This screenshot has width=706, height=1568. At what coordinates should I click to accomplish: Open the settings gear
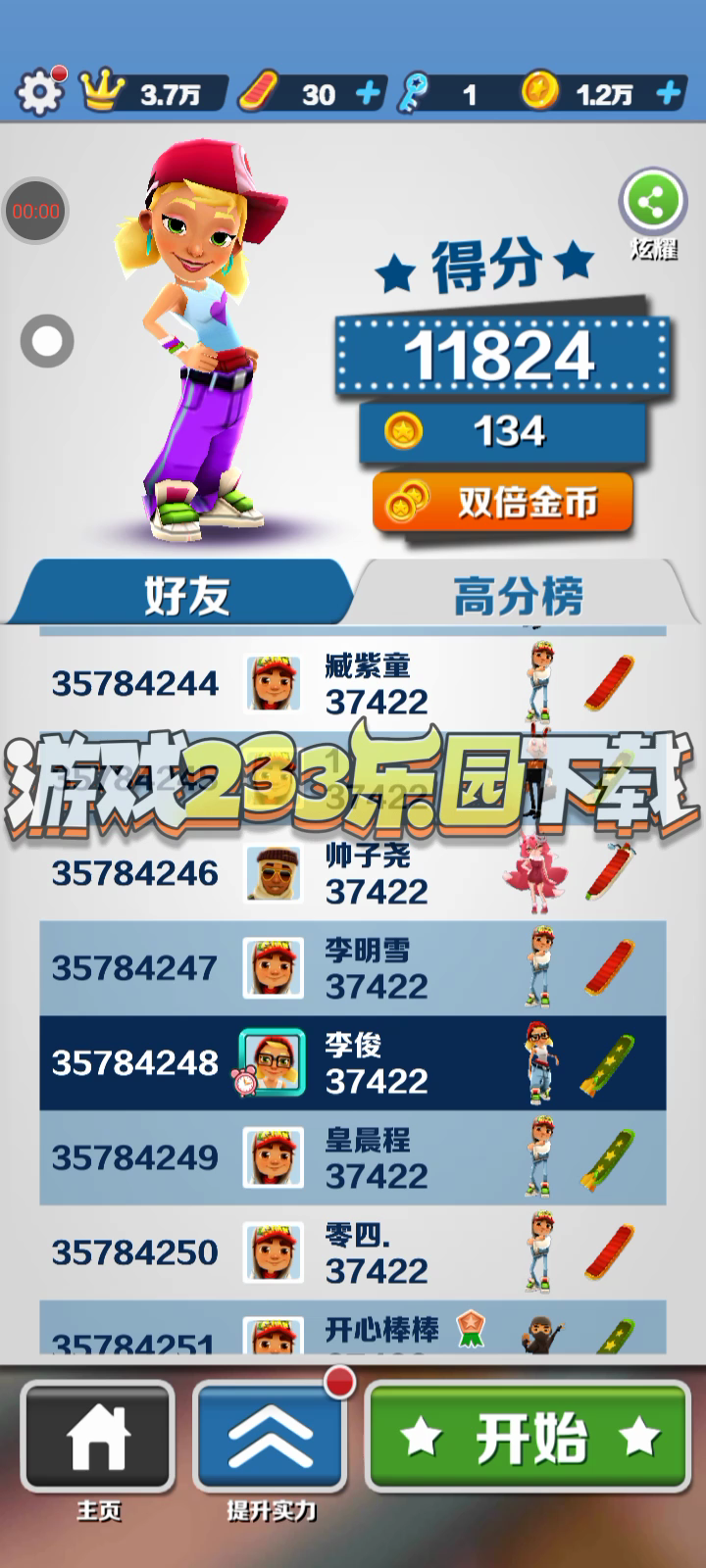click(x=39, y=93)
